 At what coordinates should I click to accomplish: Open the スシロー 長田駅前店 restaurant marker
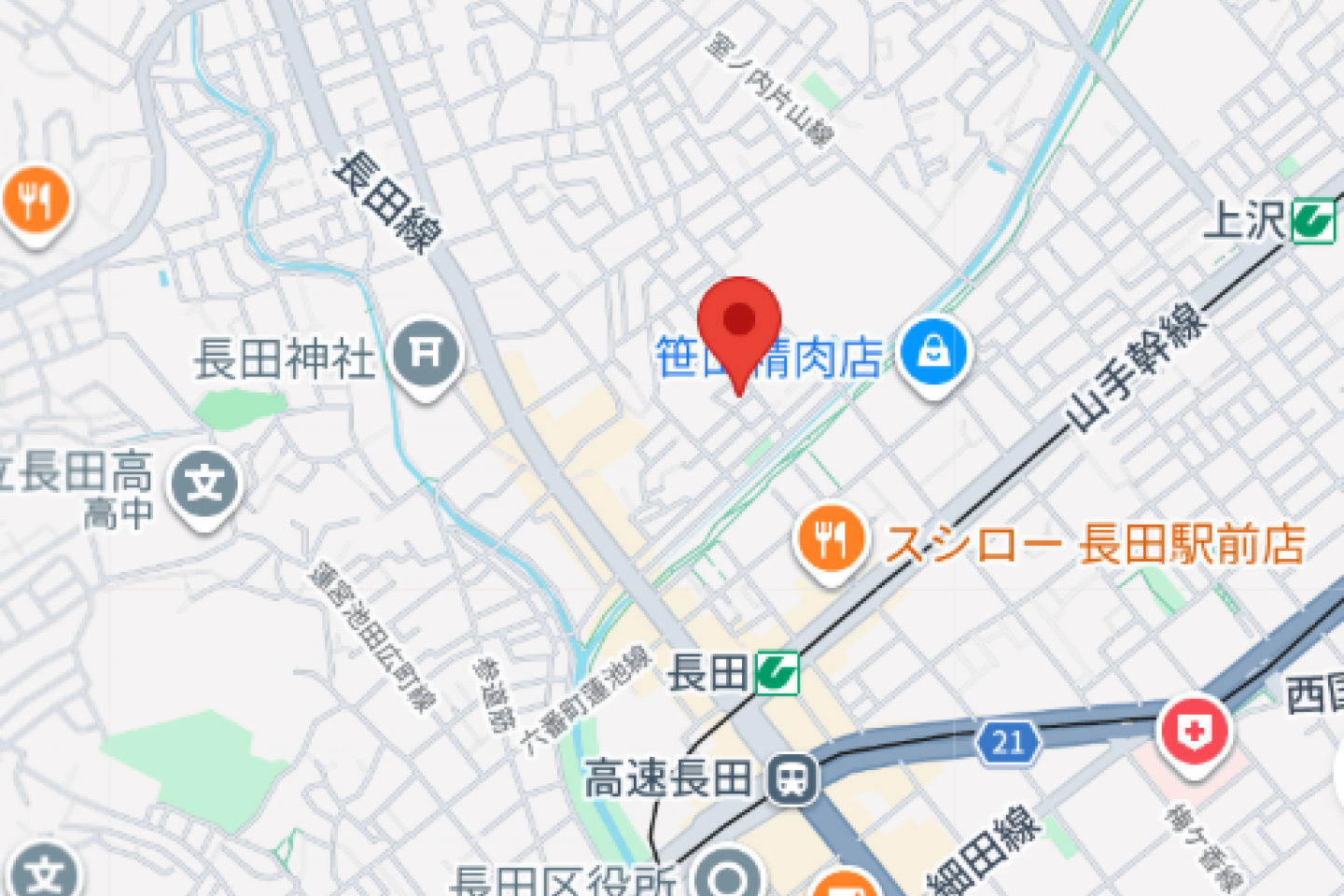(x=830, y=540)
